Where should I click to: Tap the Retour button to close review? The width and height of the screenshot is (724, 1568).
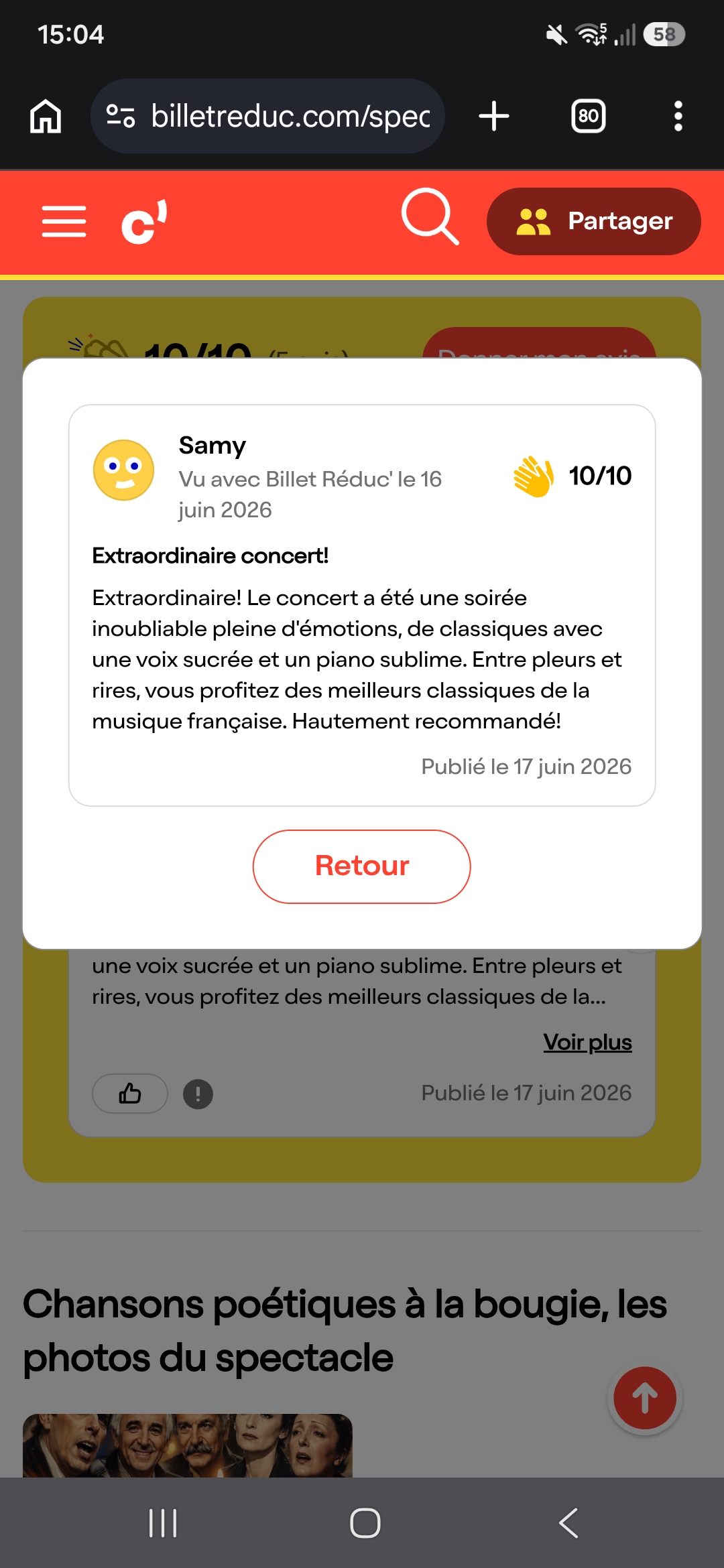pos(362,866)
